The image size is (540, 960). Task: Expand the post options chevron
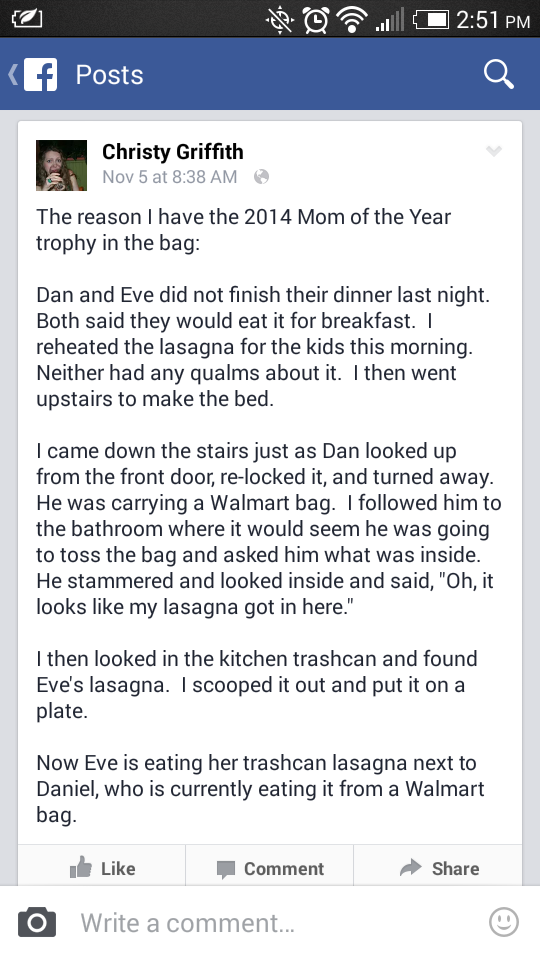tap(493, 151)
